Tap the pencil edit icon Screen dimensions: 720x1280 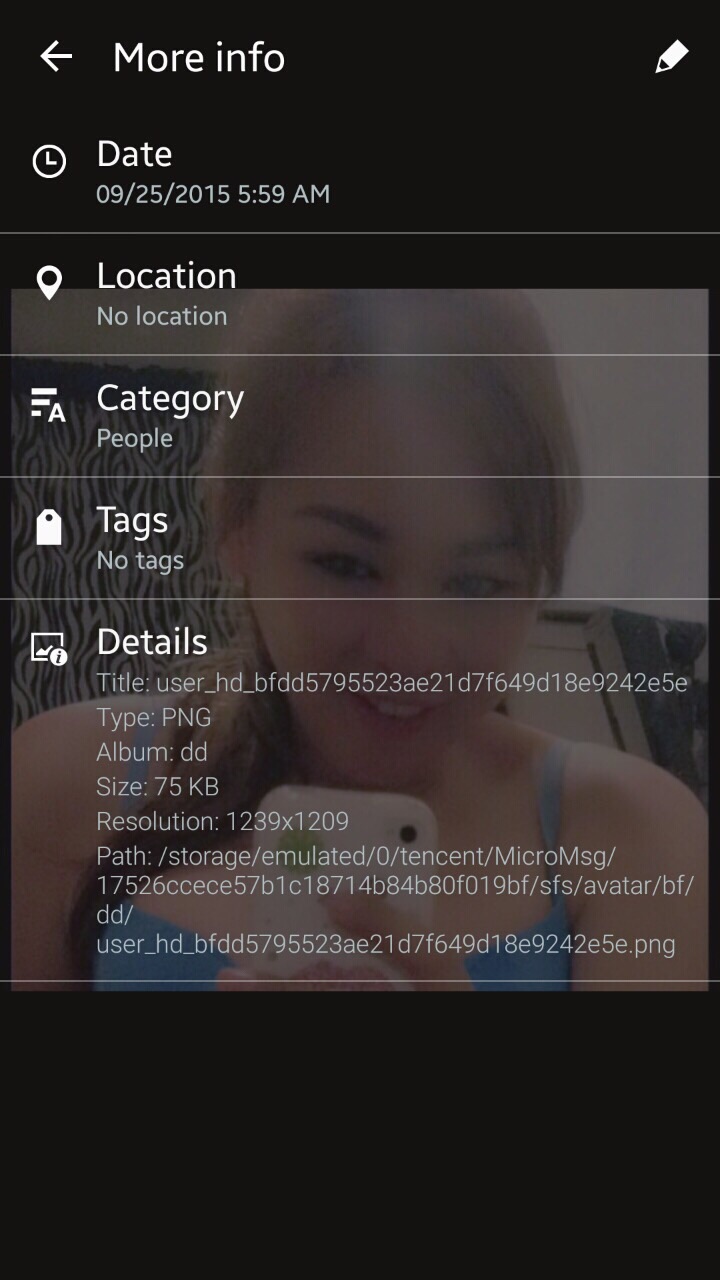[671, 57]
